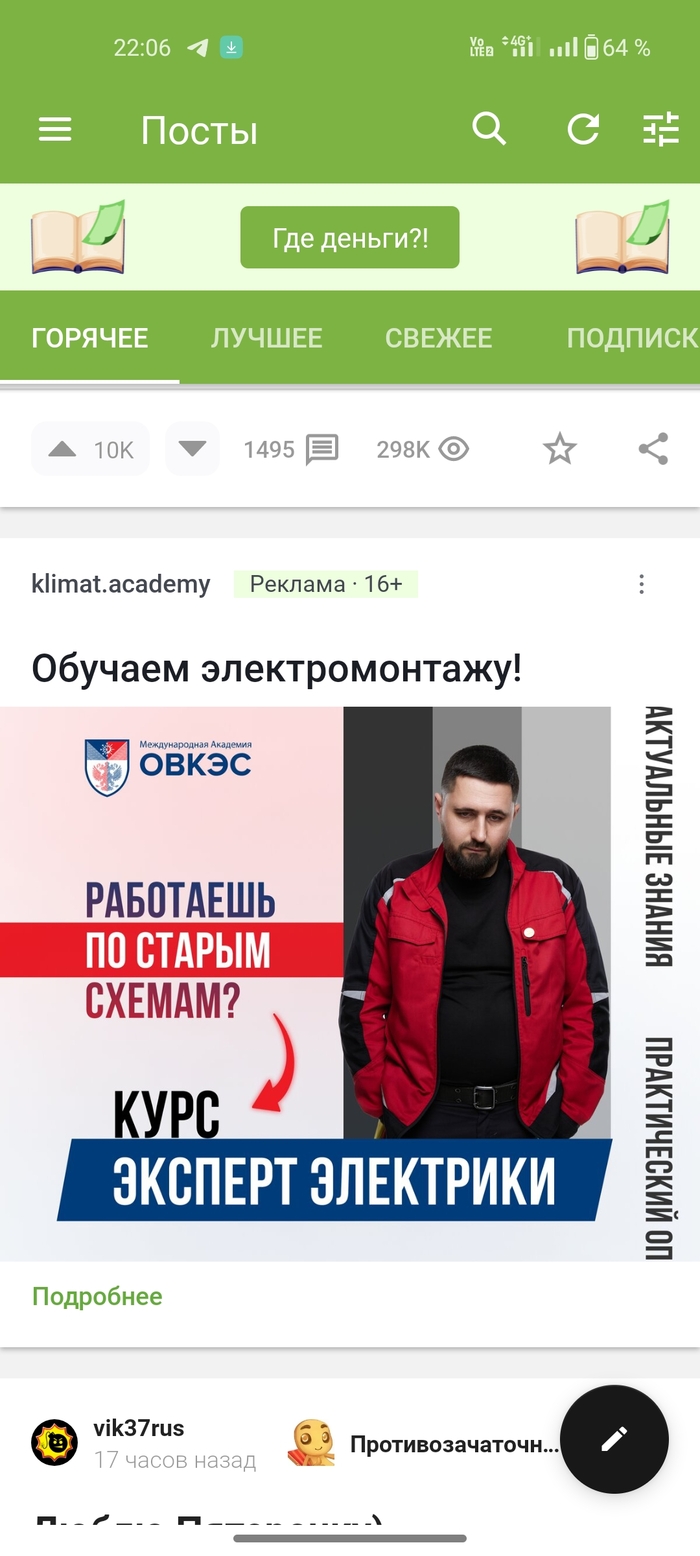
Task: Upvote the post with 10K rating
Action: tap(63, 449)
